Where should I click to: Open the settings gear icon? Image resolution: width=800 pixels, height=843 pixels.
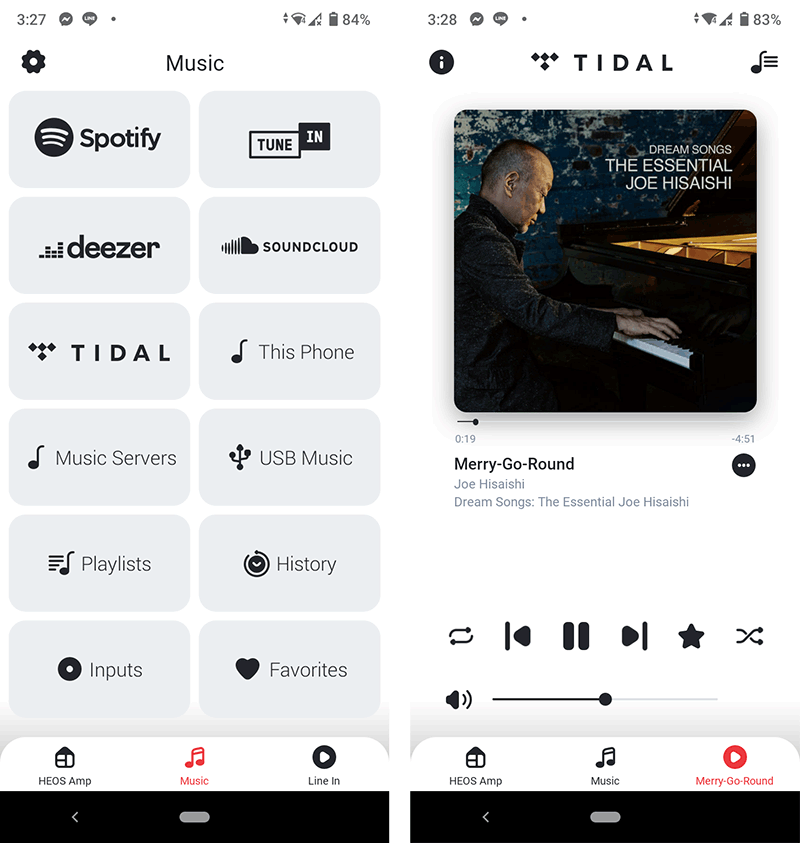[x=34, y=62]
